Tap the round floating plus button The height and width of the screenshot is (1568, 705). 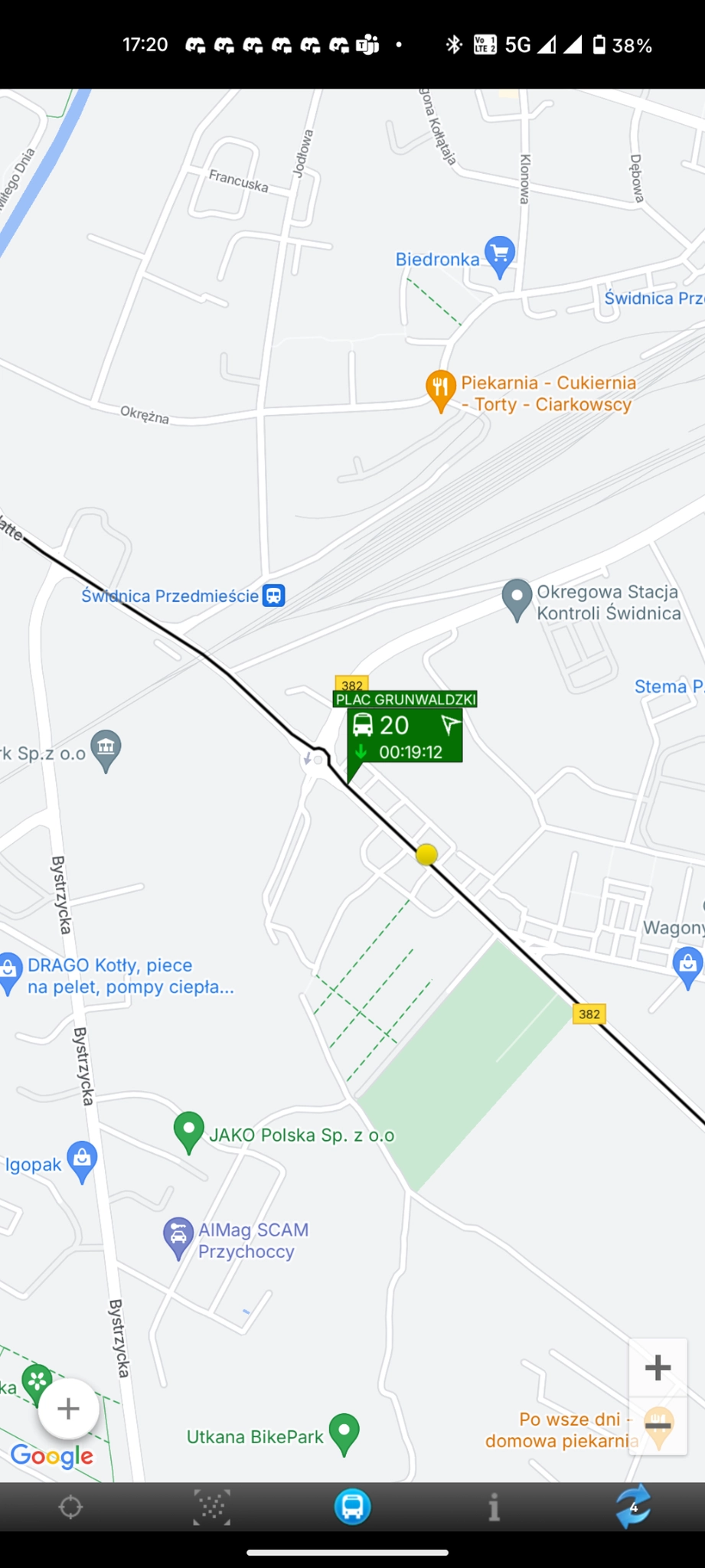coord(69,1409)
